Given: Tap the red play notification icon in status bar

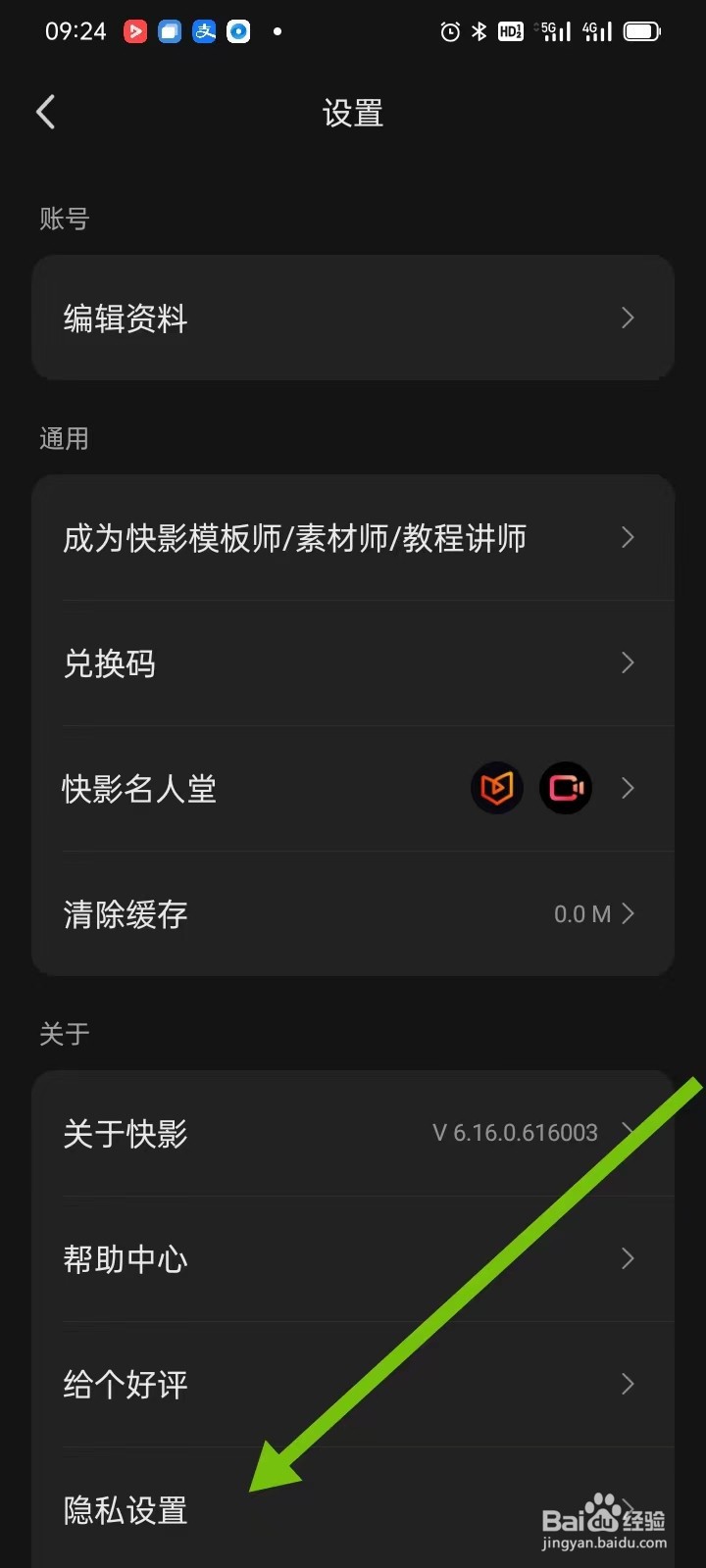Looking at the screenshot, I should 135,30.
